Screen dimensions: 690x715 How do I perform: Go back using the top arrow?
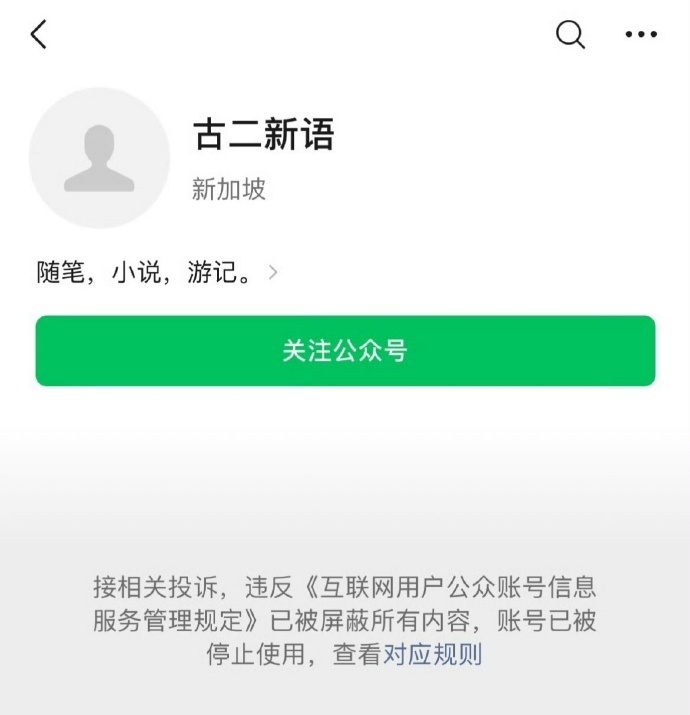tap(39, 35)
